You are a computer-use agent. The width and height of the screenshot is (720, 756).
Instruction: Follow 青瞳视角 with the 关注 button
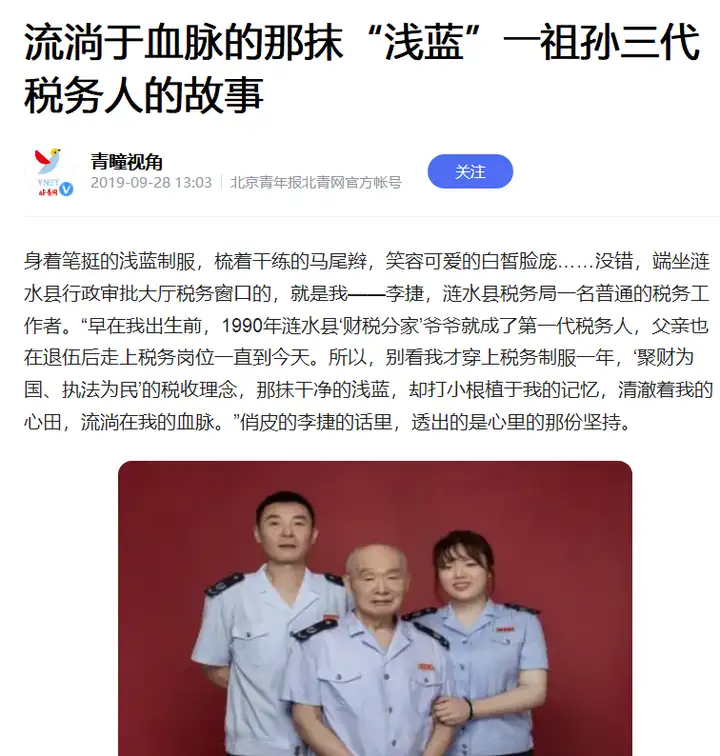pos(470,172)
